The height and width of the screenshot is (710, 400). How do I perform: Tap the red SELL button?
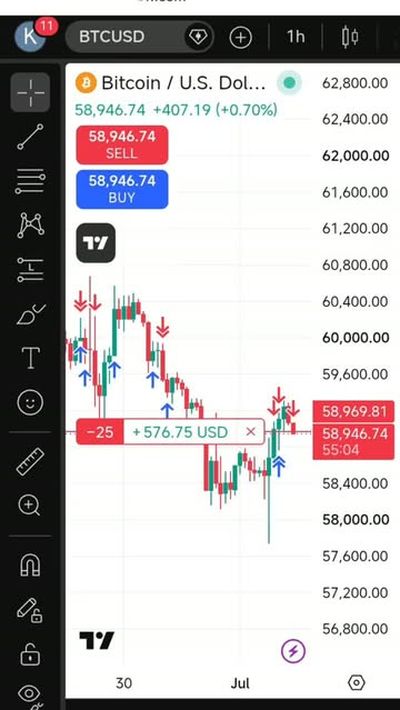[122, 145]
